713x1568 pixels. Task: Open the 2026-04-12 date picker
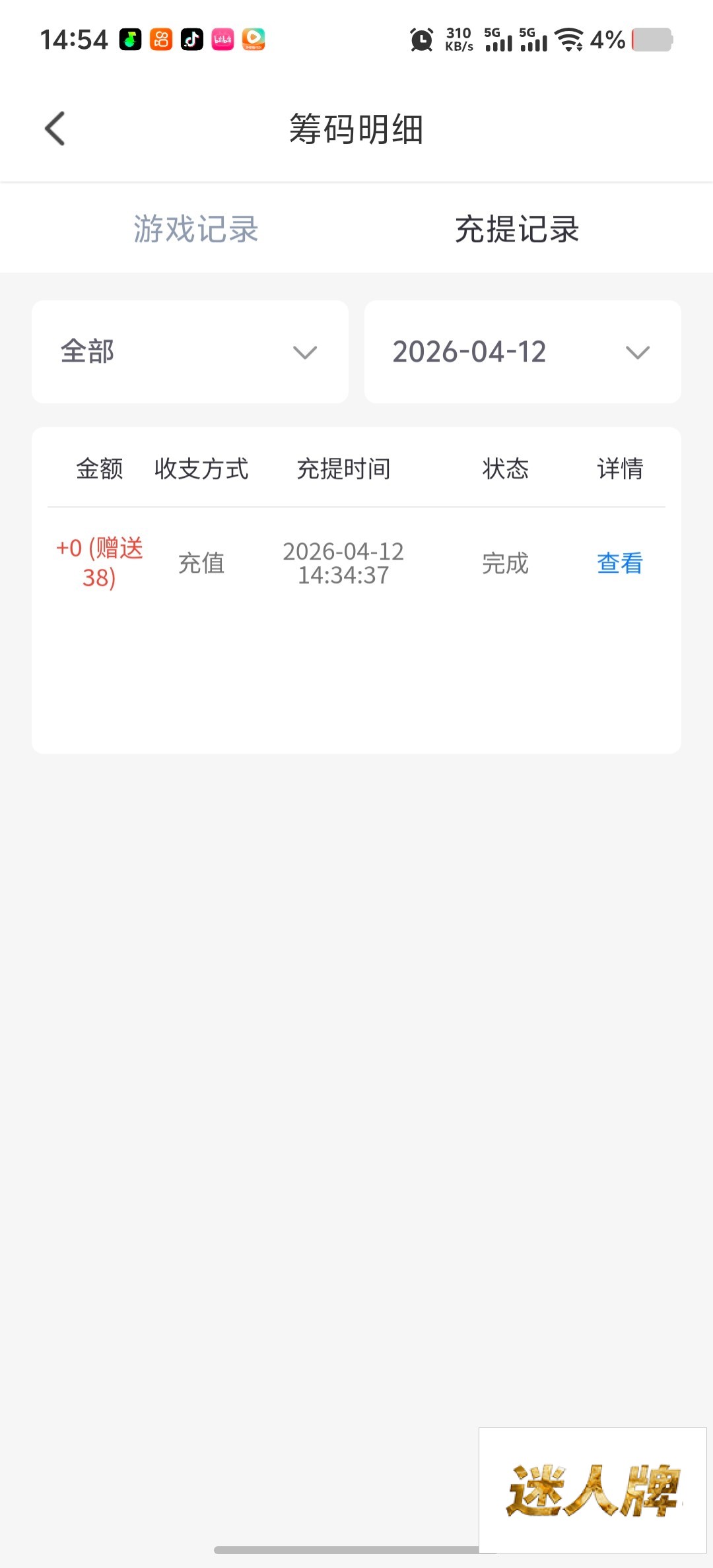(522, 352)
